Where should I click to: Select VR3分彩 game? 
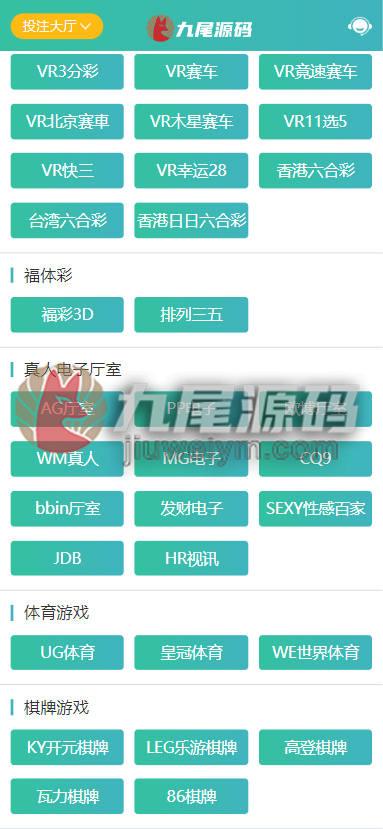tap(67, 71)
